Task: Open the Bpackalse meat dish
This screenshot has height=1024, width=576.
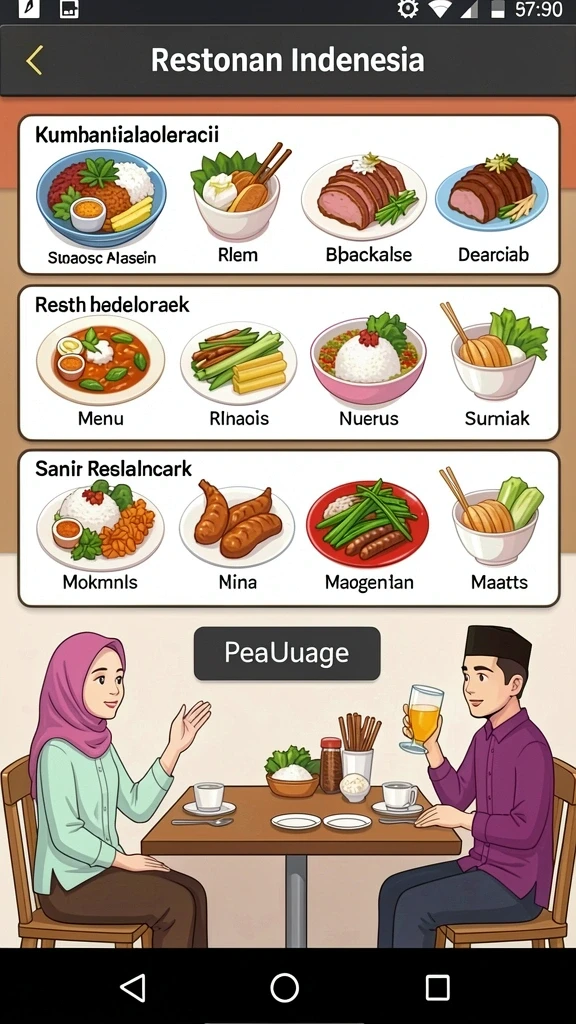Action: (368, 208)
